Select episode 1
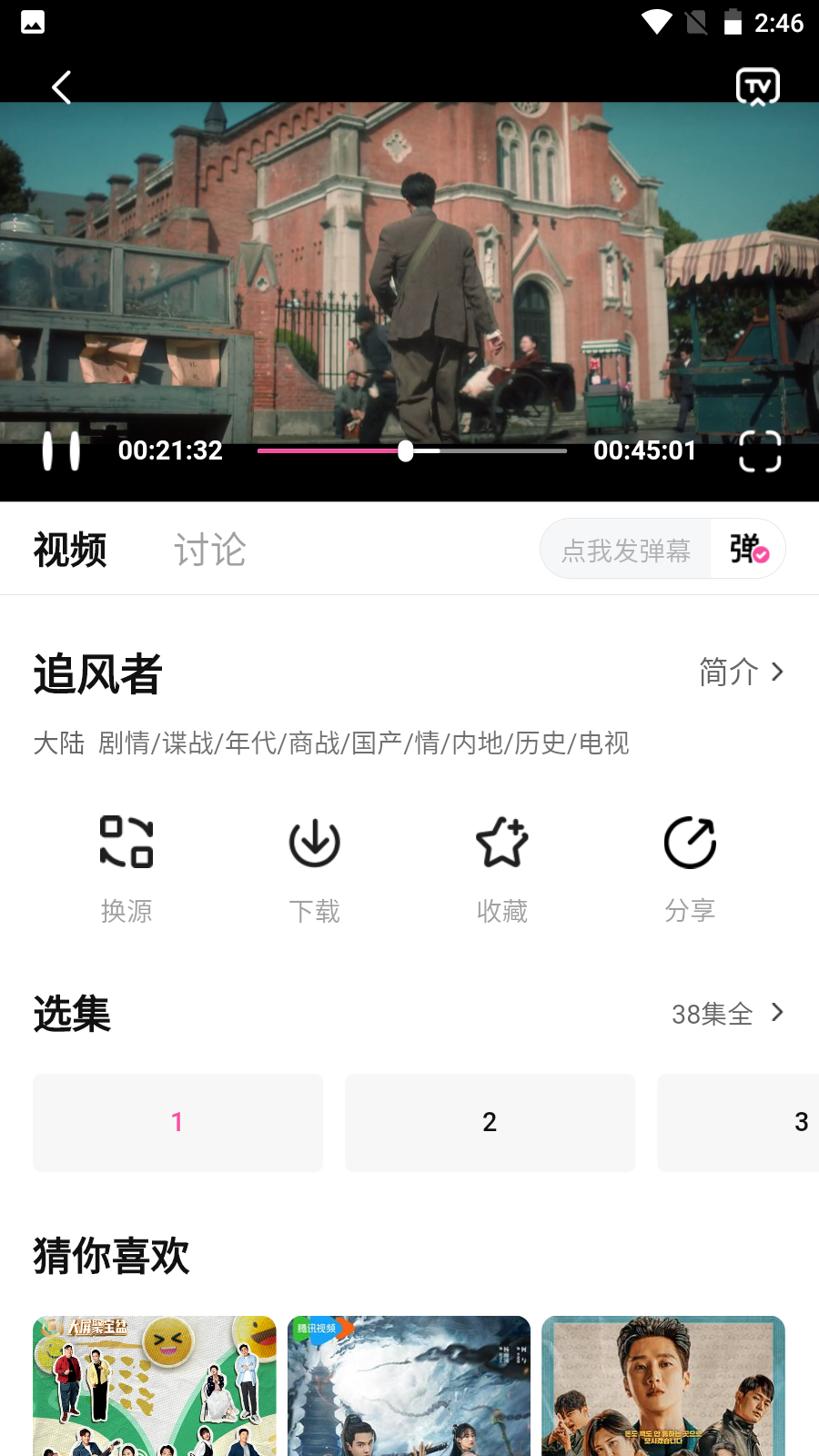The width and height of the screenshot is (819, 1456). coord(177,1123)
